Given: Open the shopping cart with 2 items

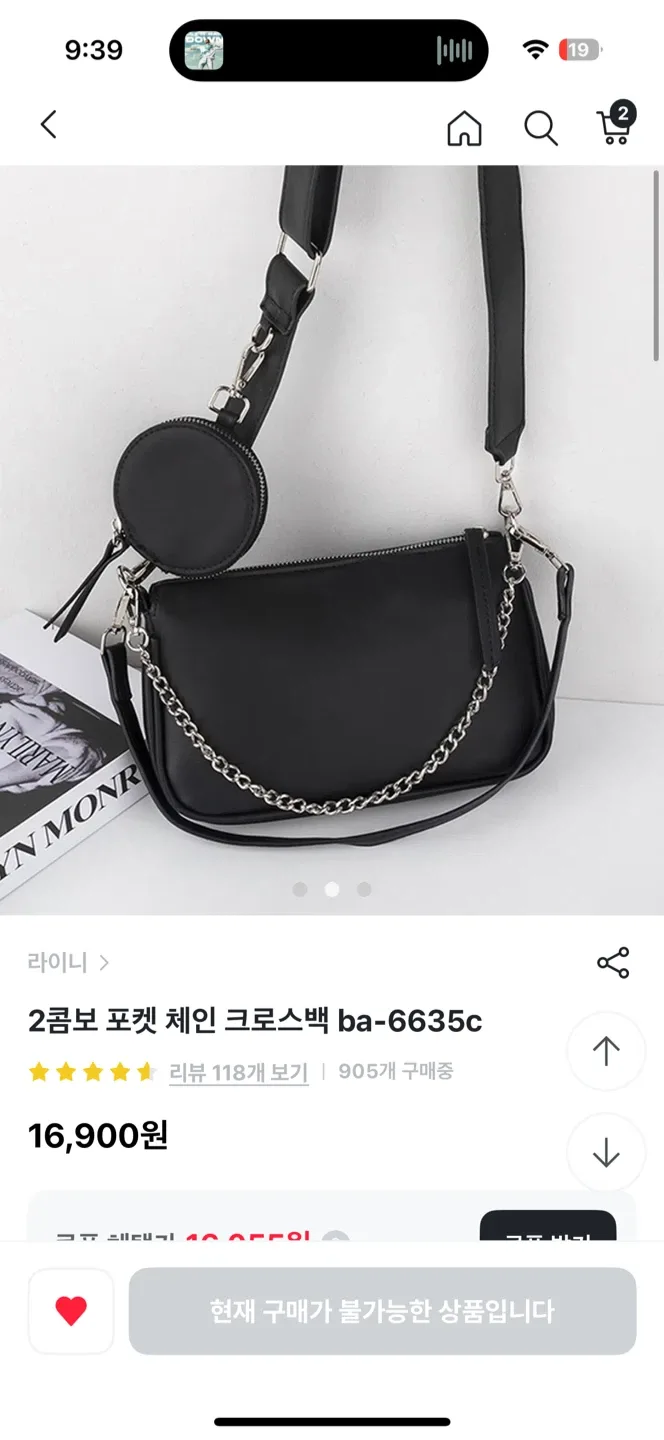Looking at the screenshot, I should [614, 126].
